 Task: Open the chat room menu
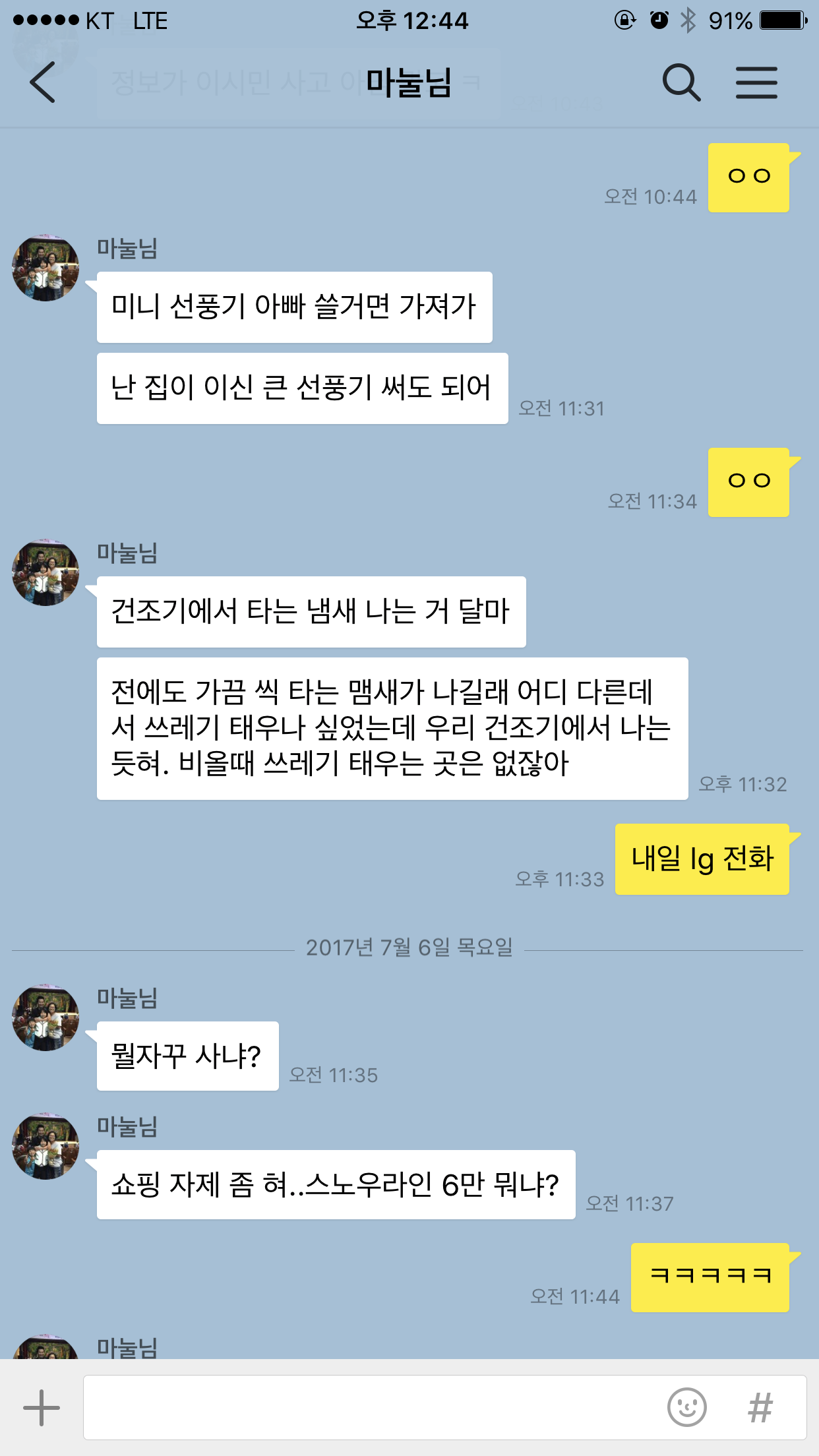coord(756,82)
